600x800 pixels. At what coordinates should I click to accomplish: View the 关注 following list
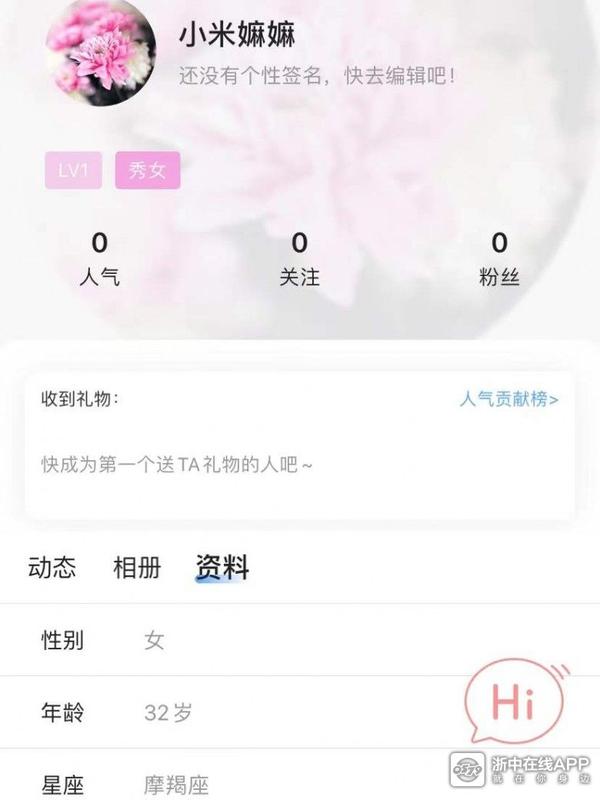(x=299, y=258)
